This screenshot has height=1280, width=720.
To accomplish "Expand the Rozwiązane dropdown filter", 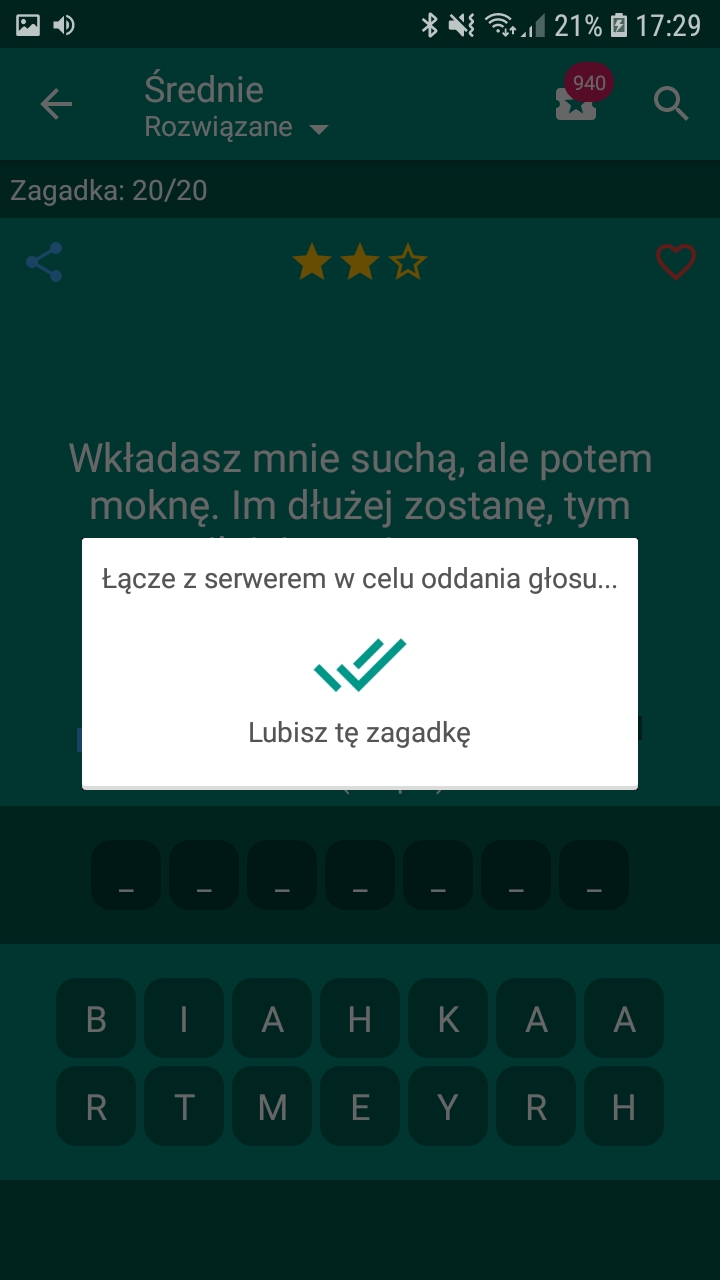I will pyautogui.click(x=237, y=128).
